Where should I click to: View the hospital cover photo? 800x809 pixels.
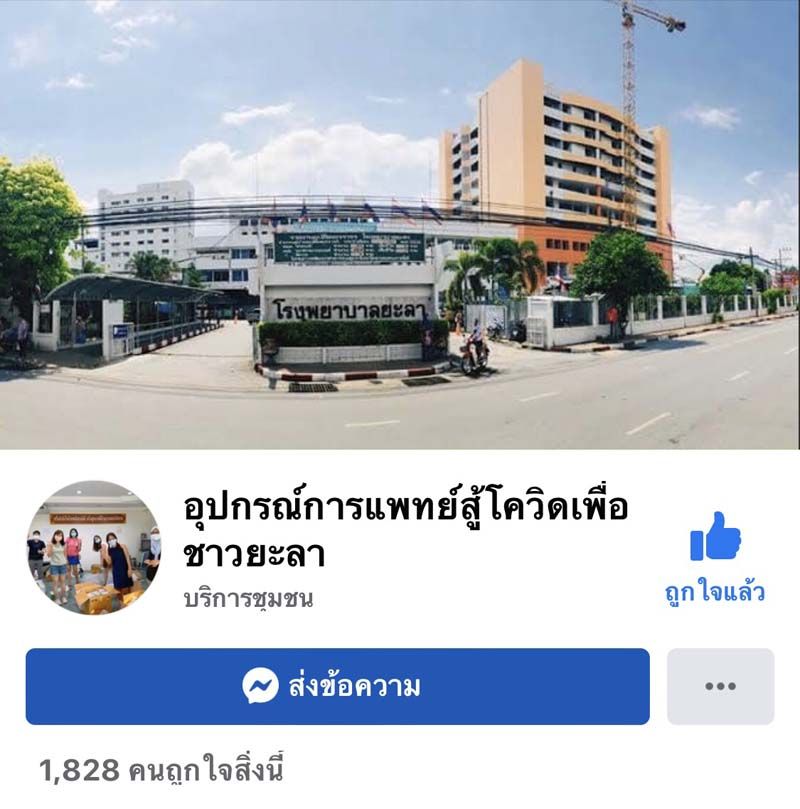point(400,225)
